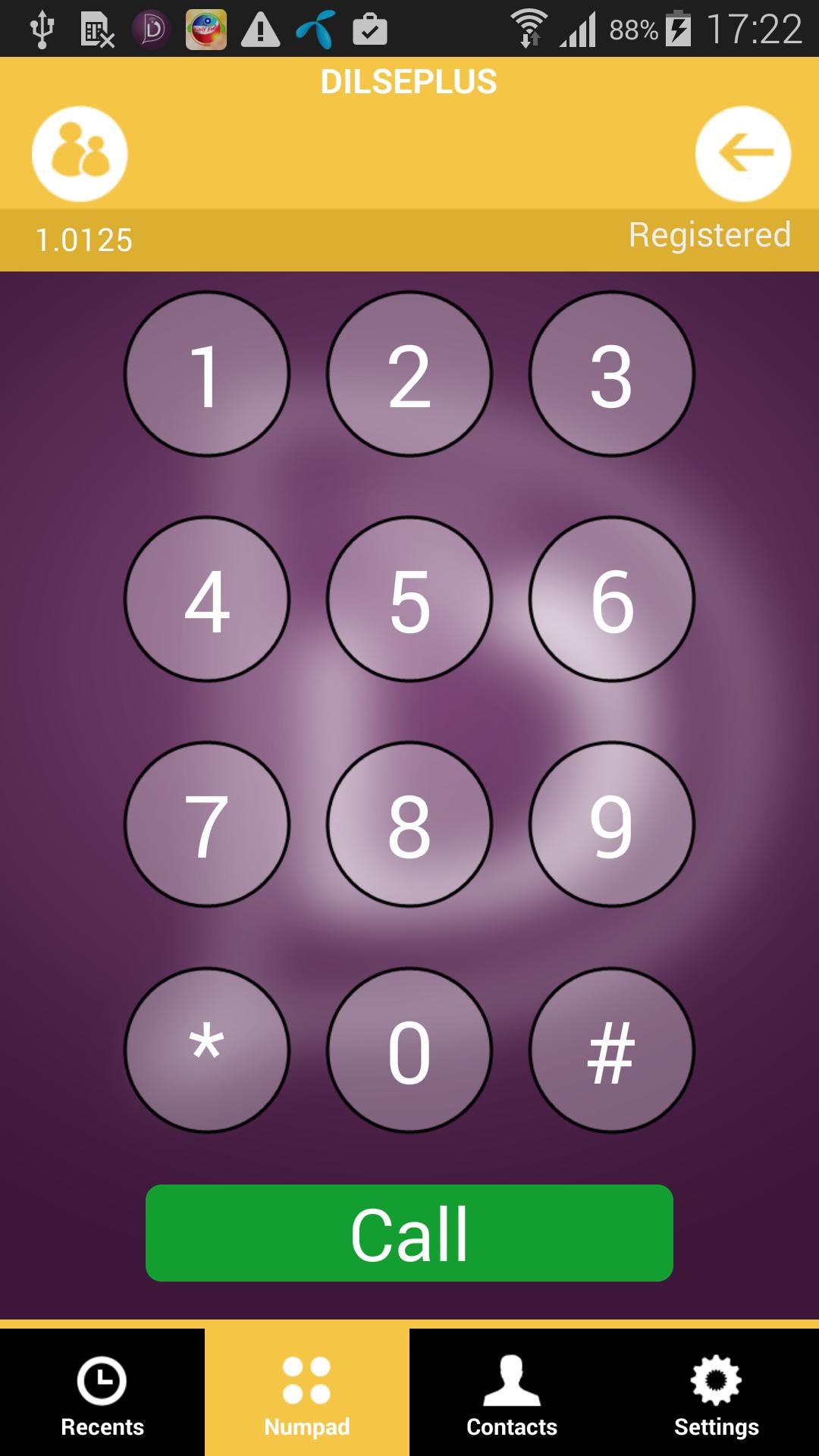Tap the number 5 key

pyautogui.click(x=409, y=599)
